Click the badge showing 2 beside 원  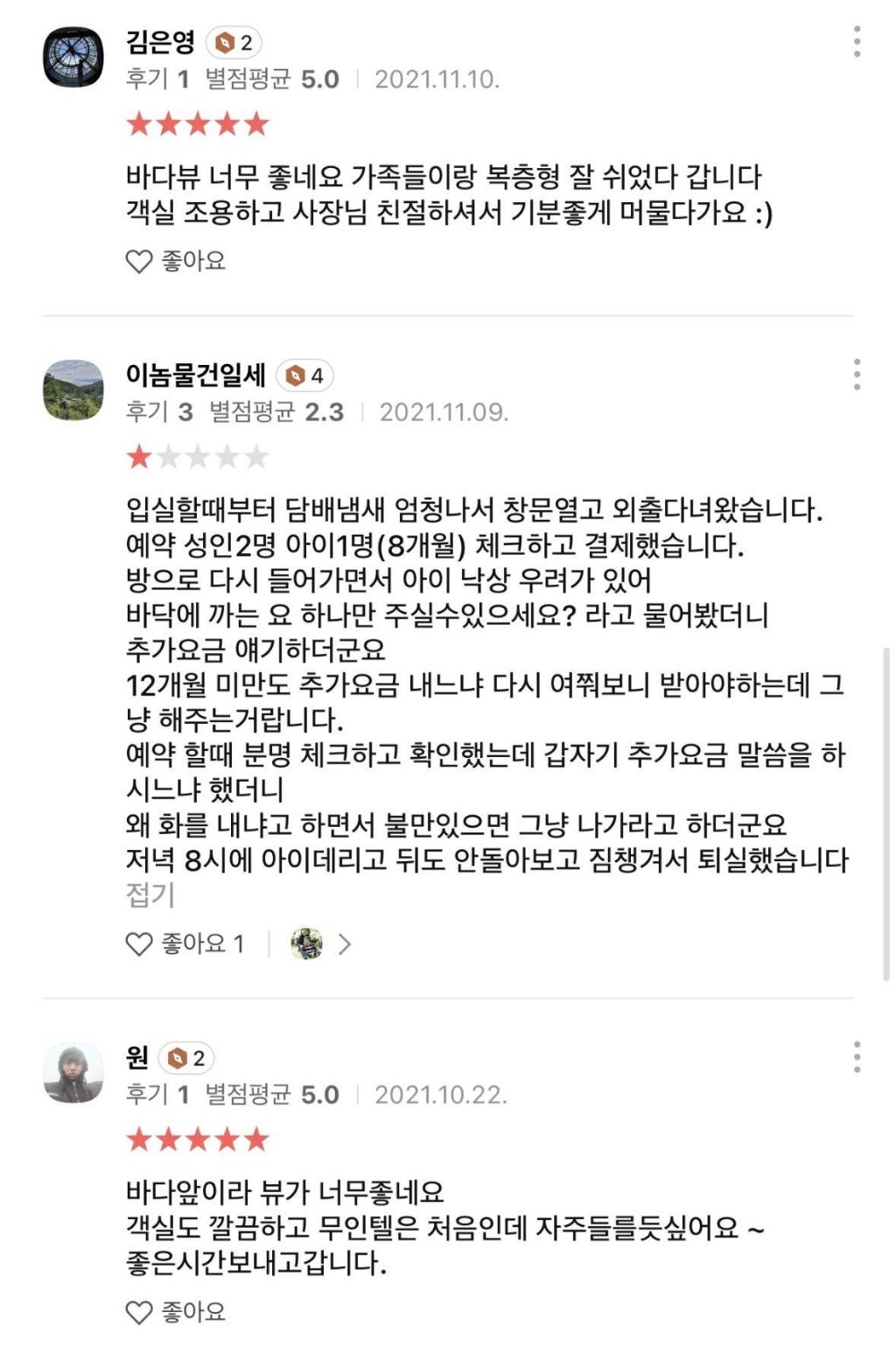185,1056
